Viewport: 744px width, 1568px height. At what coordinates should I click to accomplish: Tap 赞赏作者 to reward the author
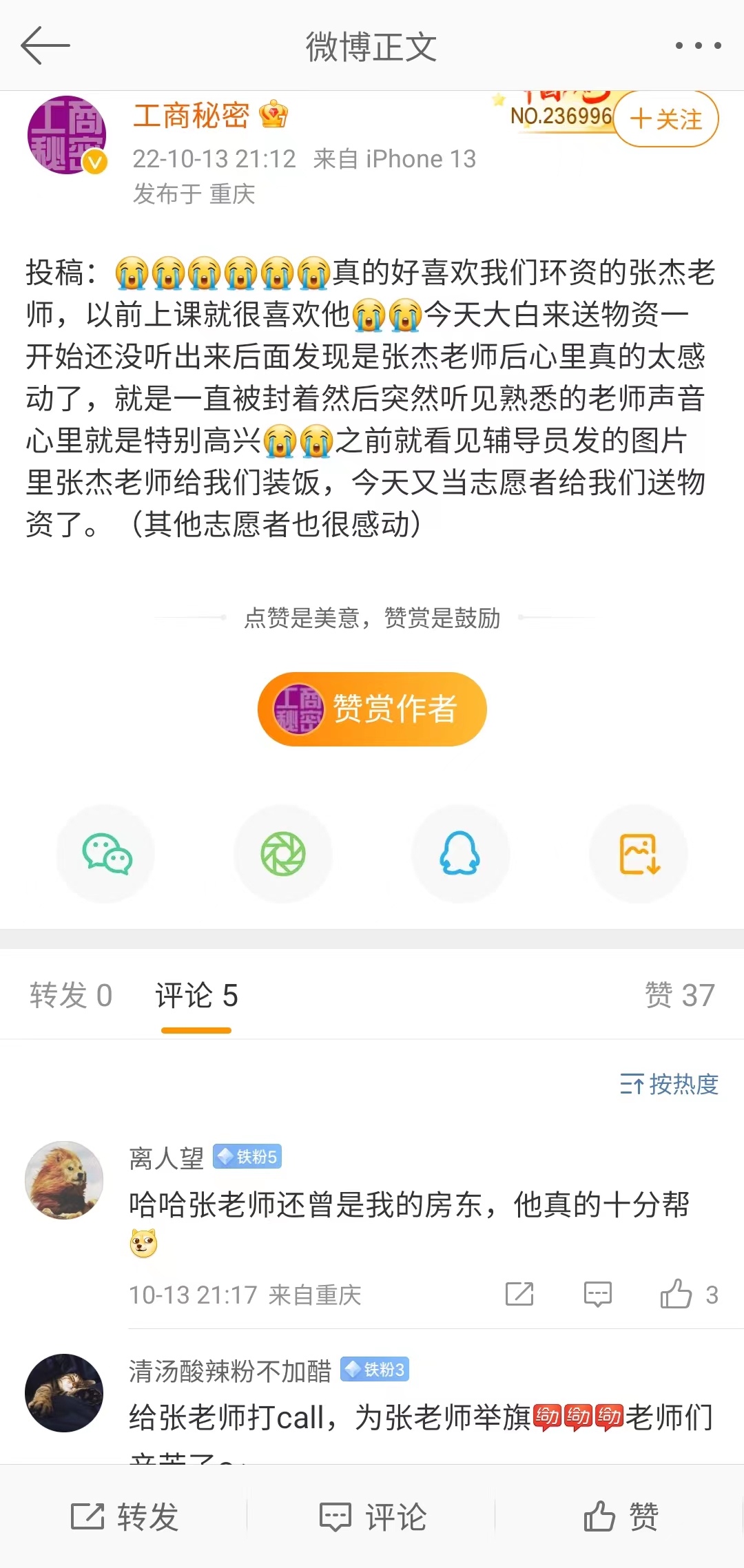pyautogui.click(x=372, y=709)
